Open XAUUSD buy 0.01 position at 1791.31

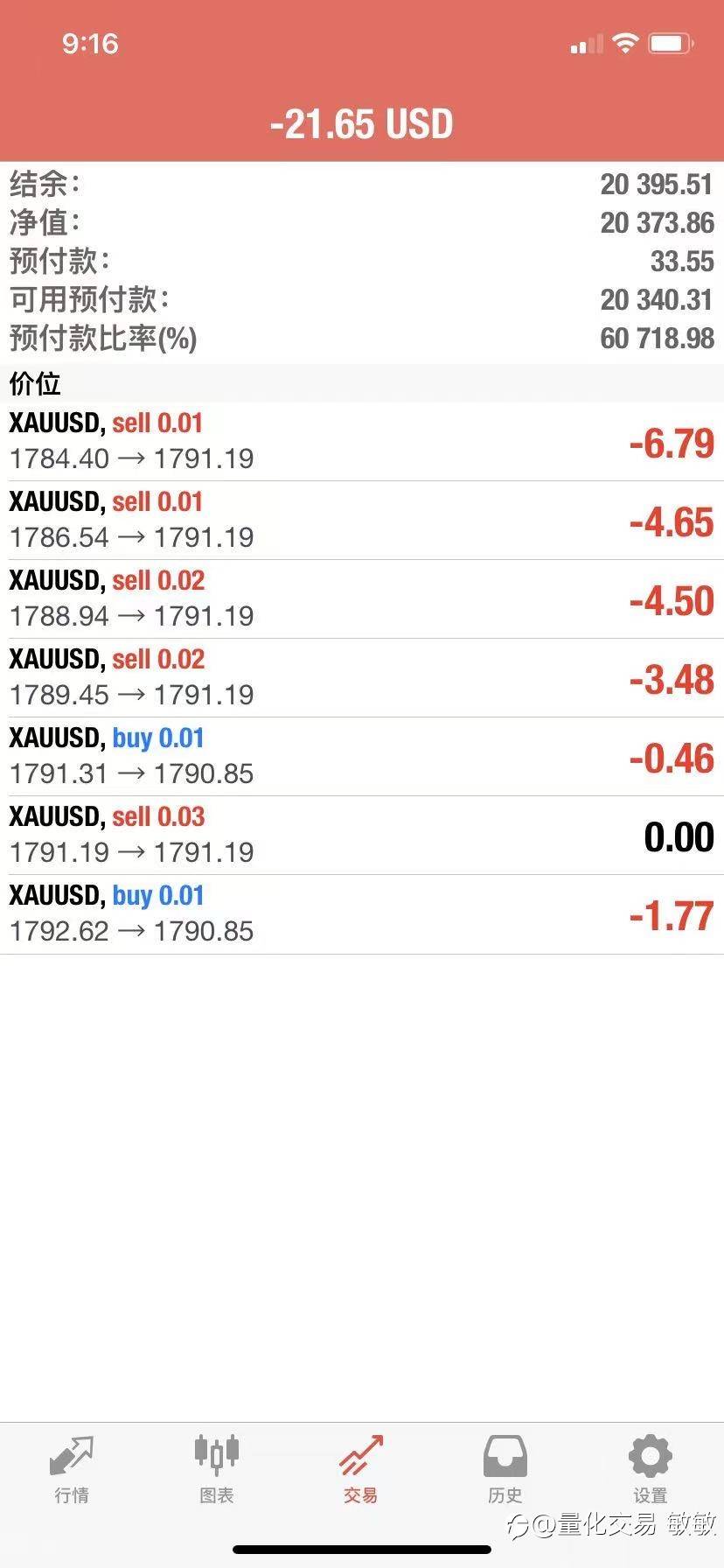point(362,757)
